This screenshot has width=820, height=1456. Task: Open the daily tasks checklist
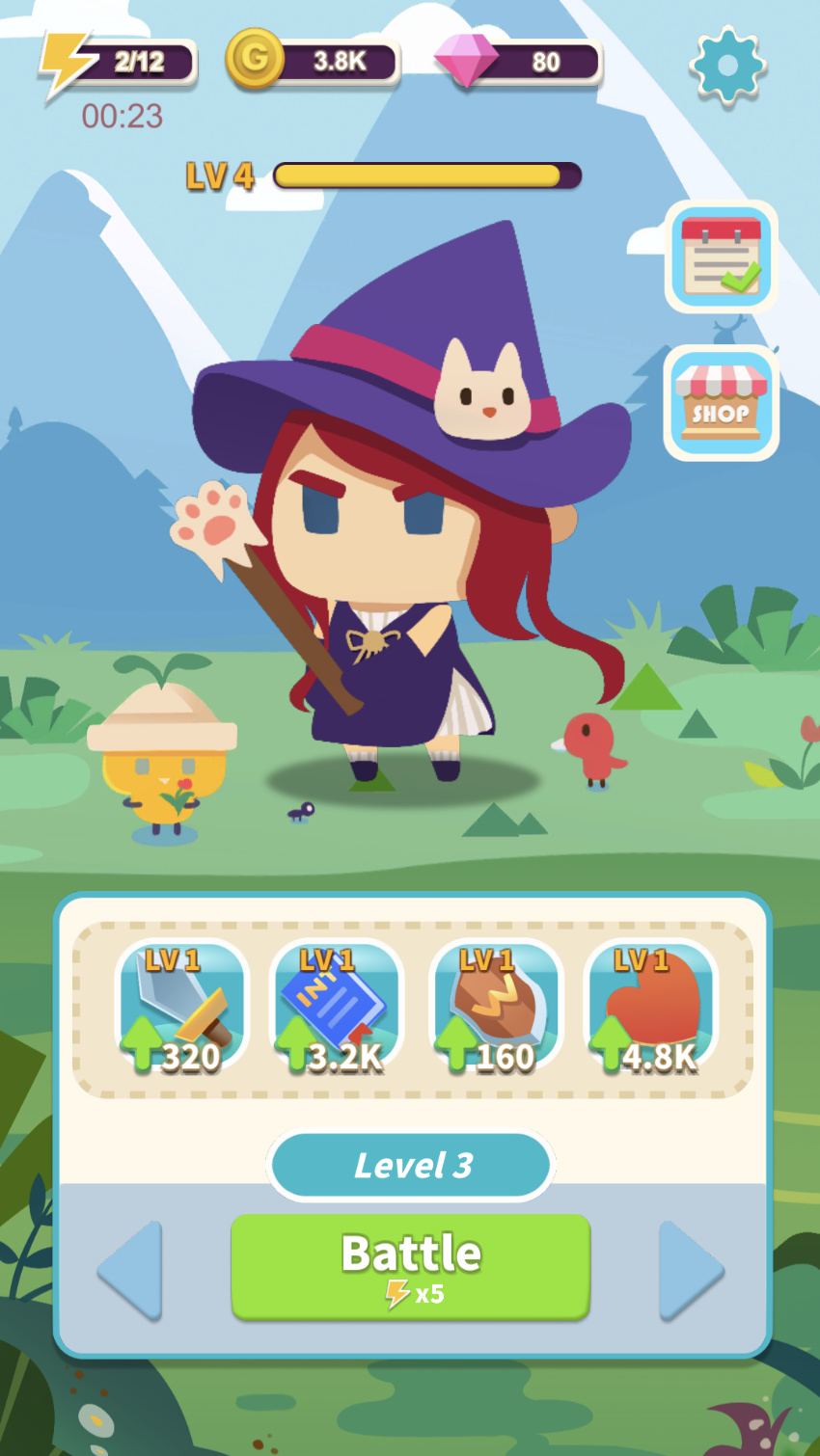click(721, 256)
